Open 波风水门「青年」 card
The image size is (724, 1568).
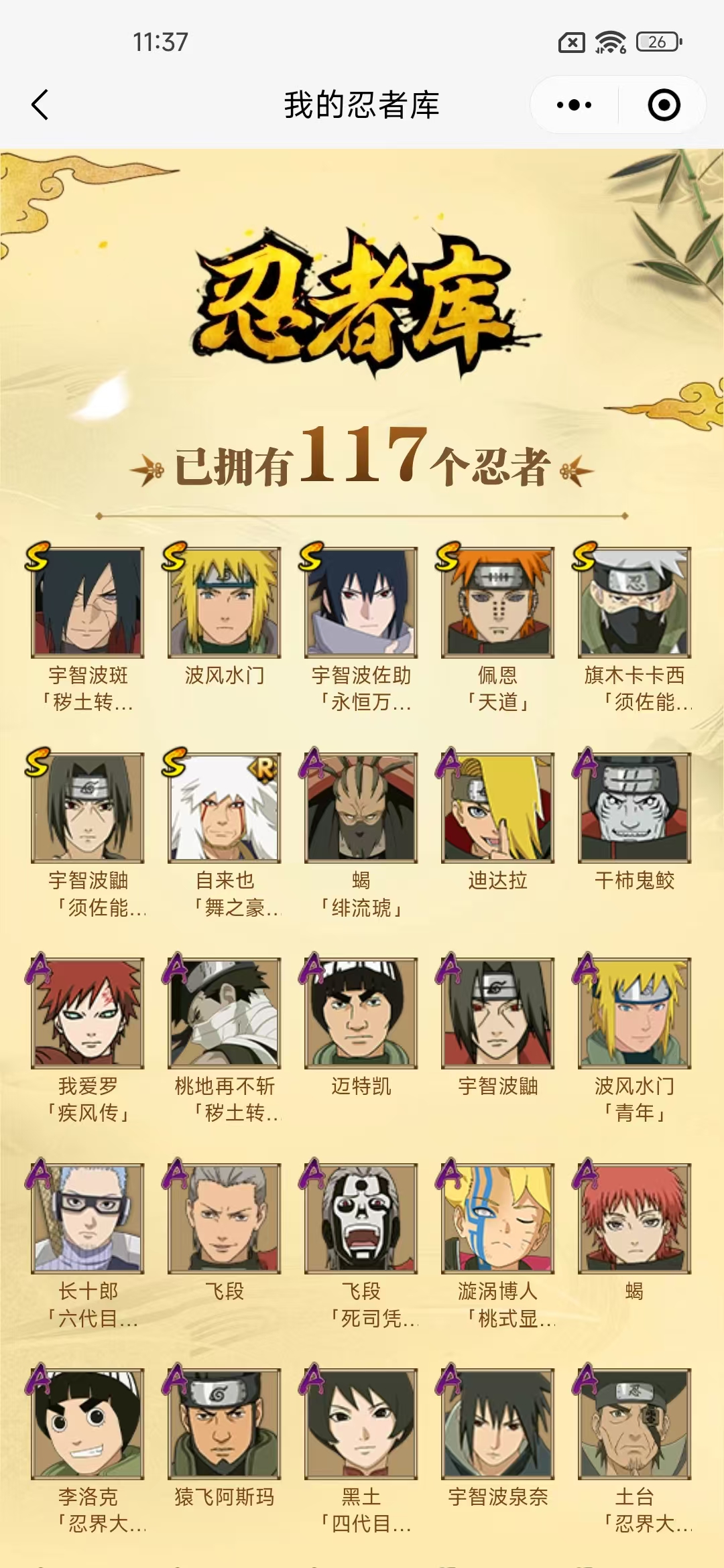635,1013
